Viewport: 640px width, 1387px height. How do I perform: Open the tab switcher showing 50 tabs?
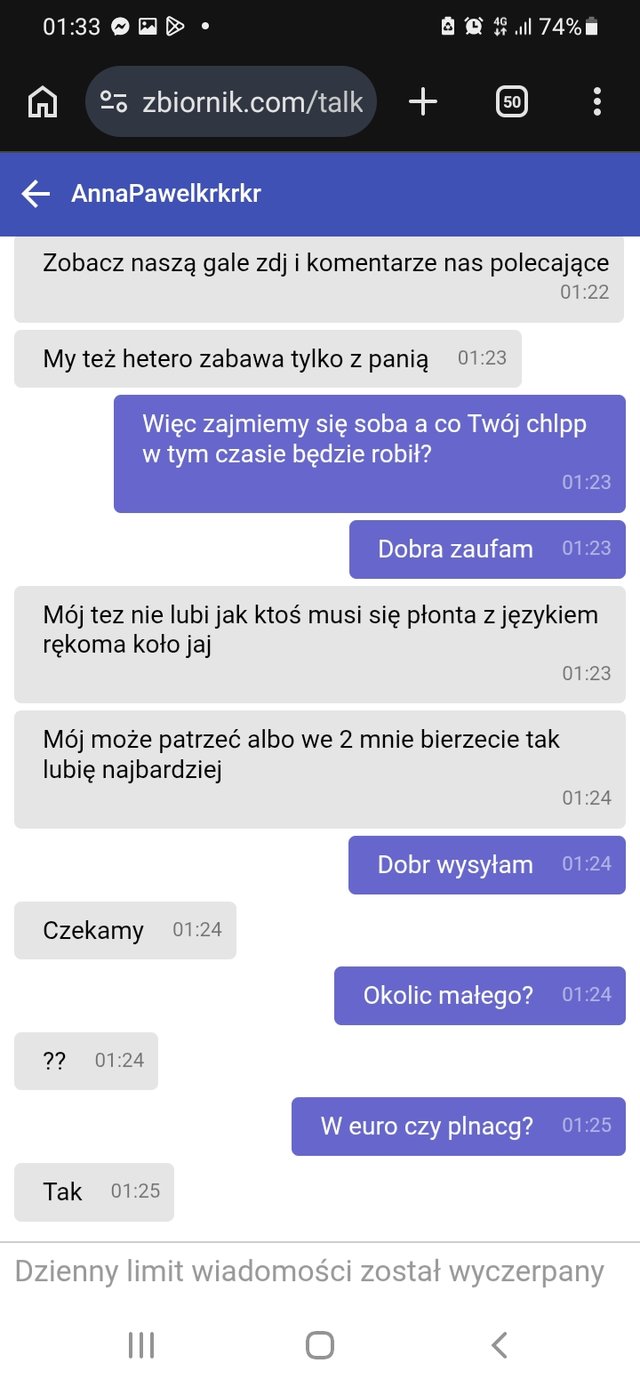(x=511, y=101)
